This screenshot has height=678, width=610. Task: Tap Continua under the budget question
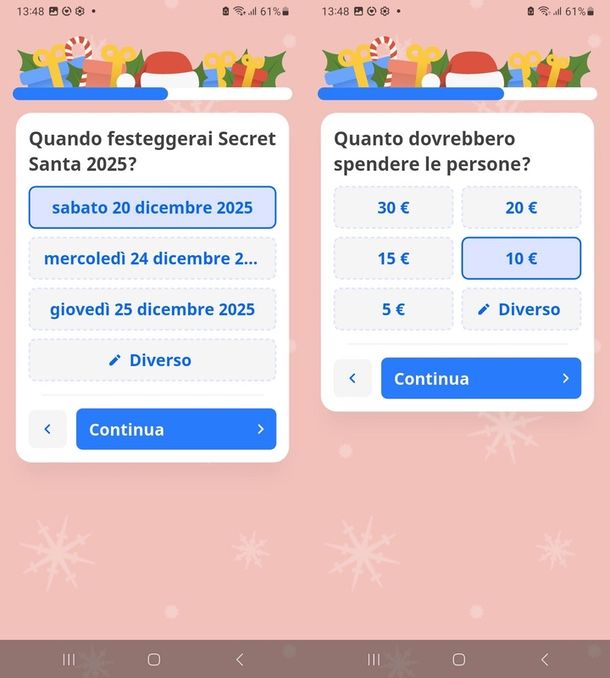tap(481, 378)
